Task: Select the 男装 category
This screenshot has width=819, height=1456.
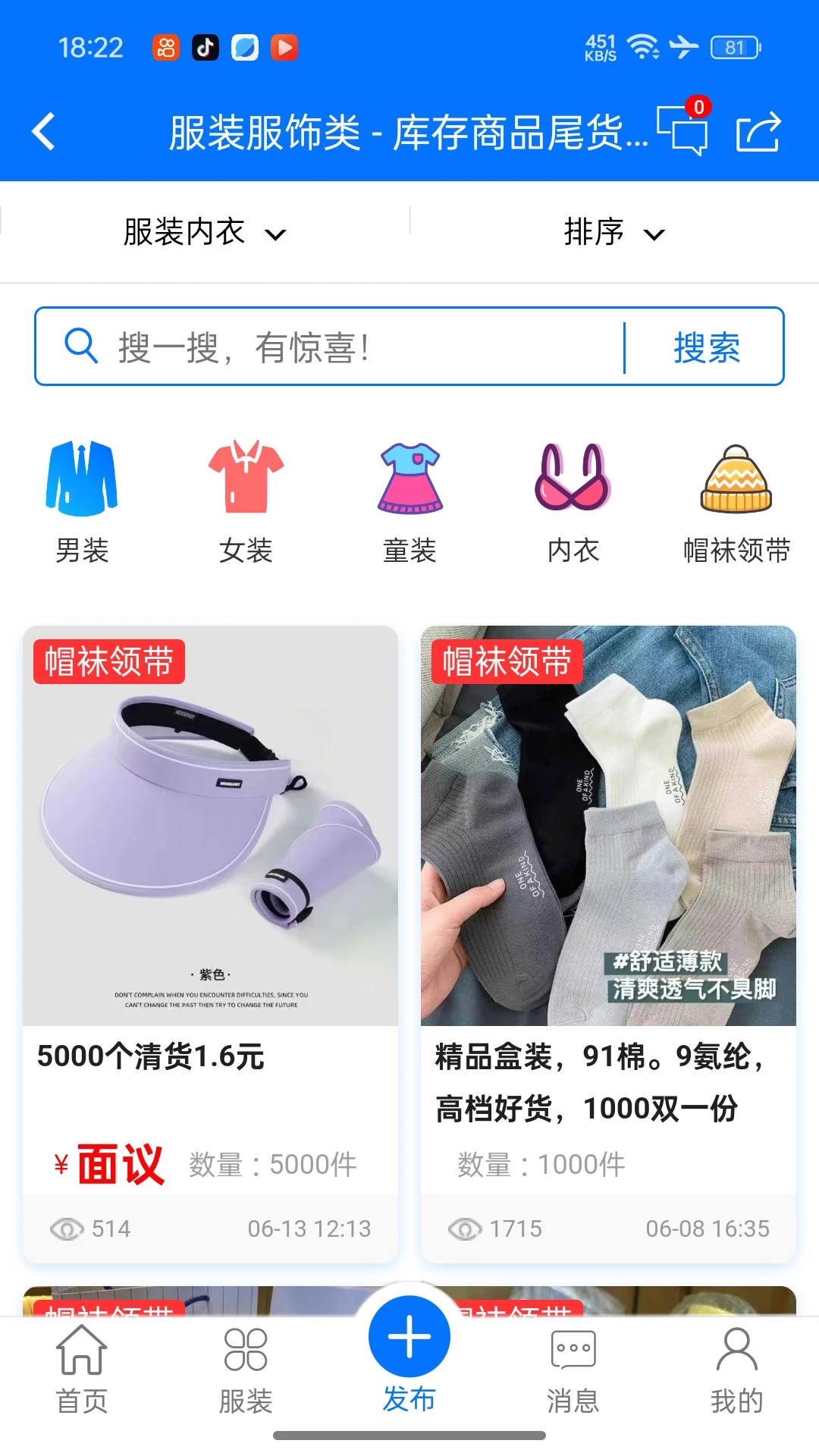Action: pos(82,500)
